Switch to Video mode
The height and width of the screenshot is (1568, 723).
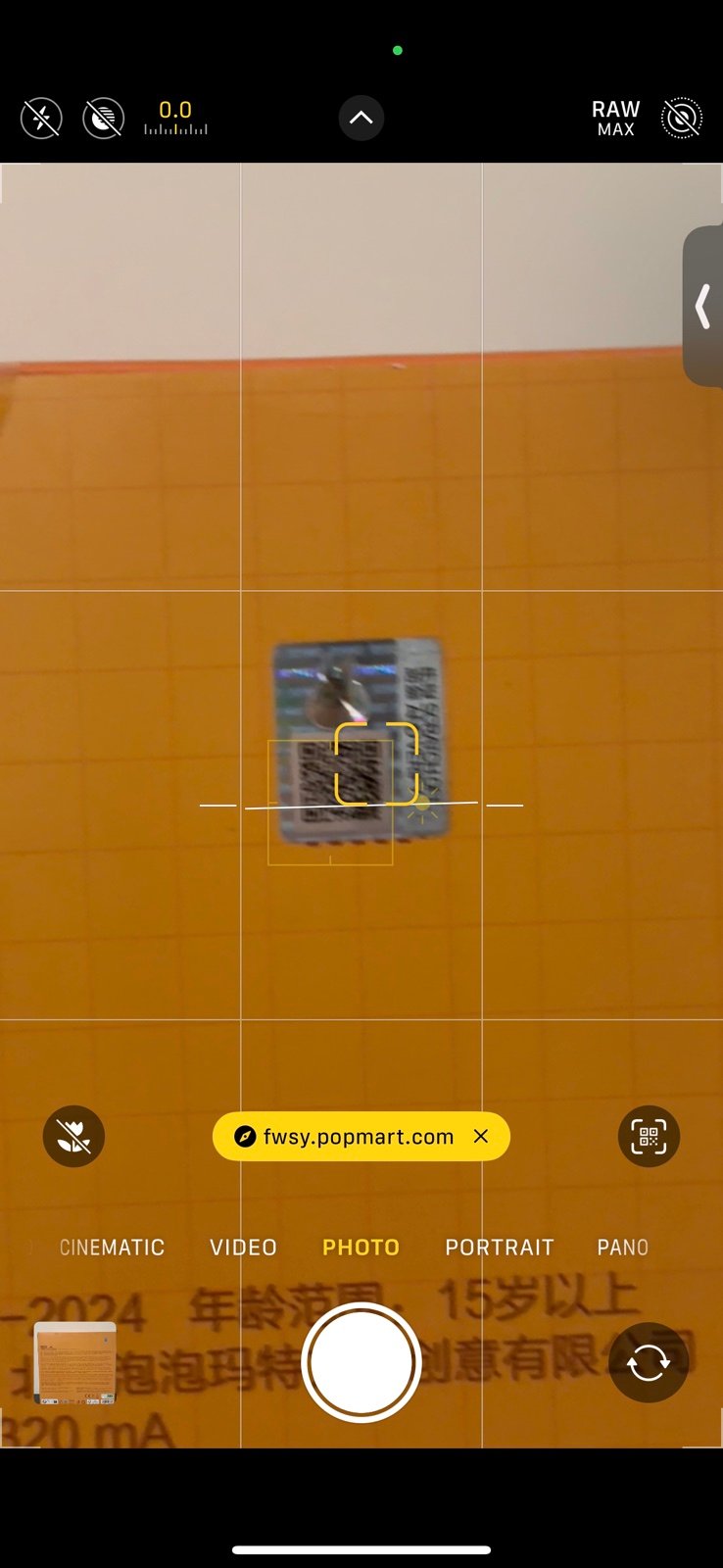tap(243, 1247)
